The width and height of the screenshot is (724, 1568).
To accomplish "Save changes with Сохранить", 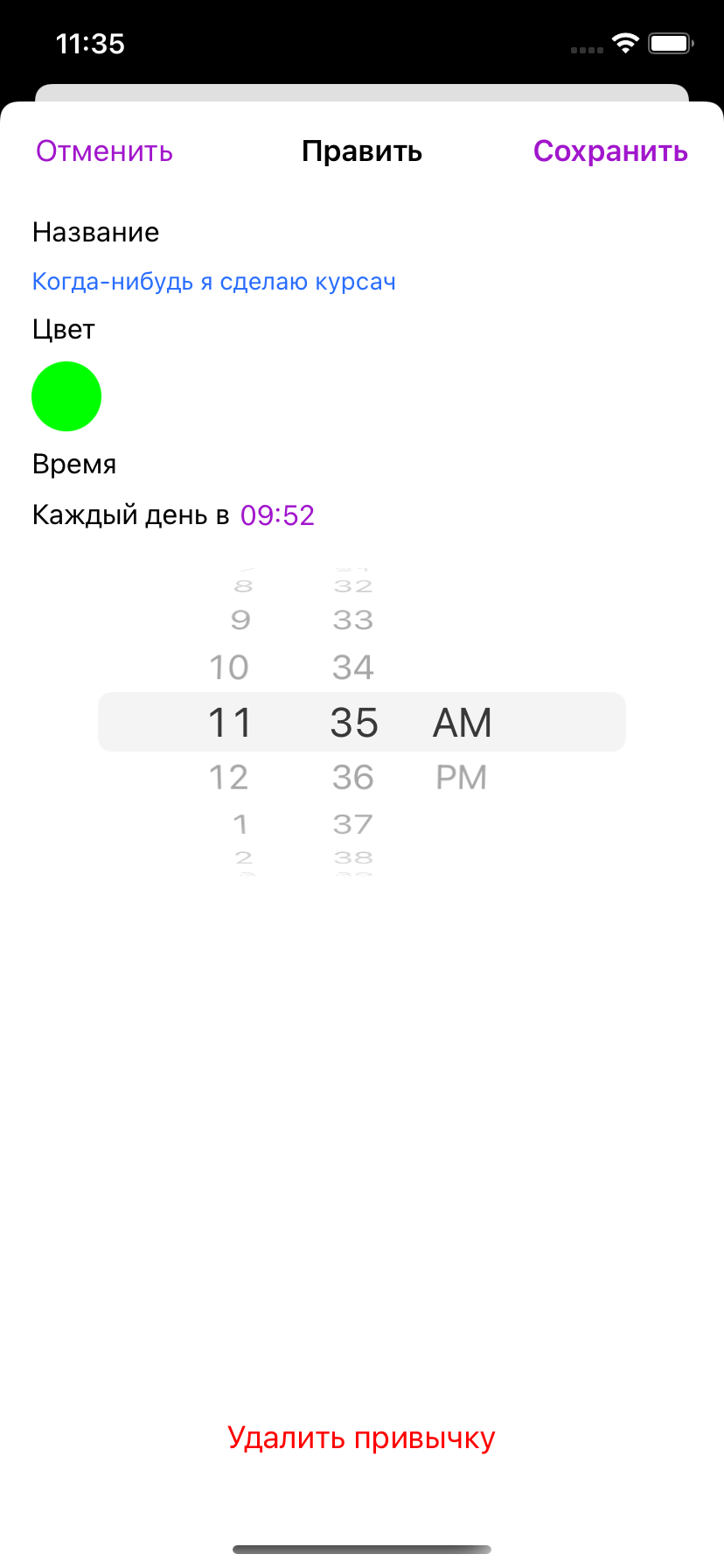I will coord(610,151).
